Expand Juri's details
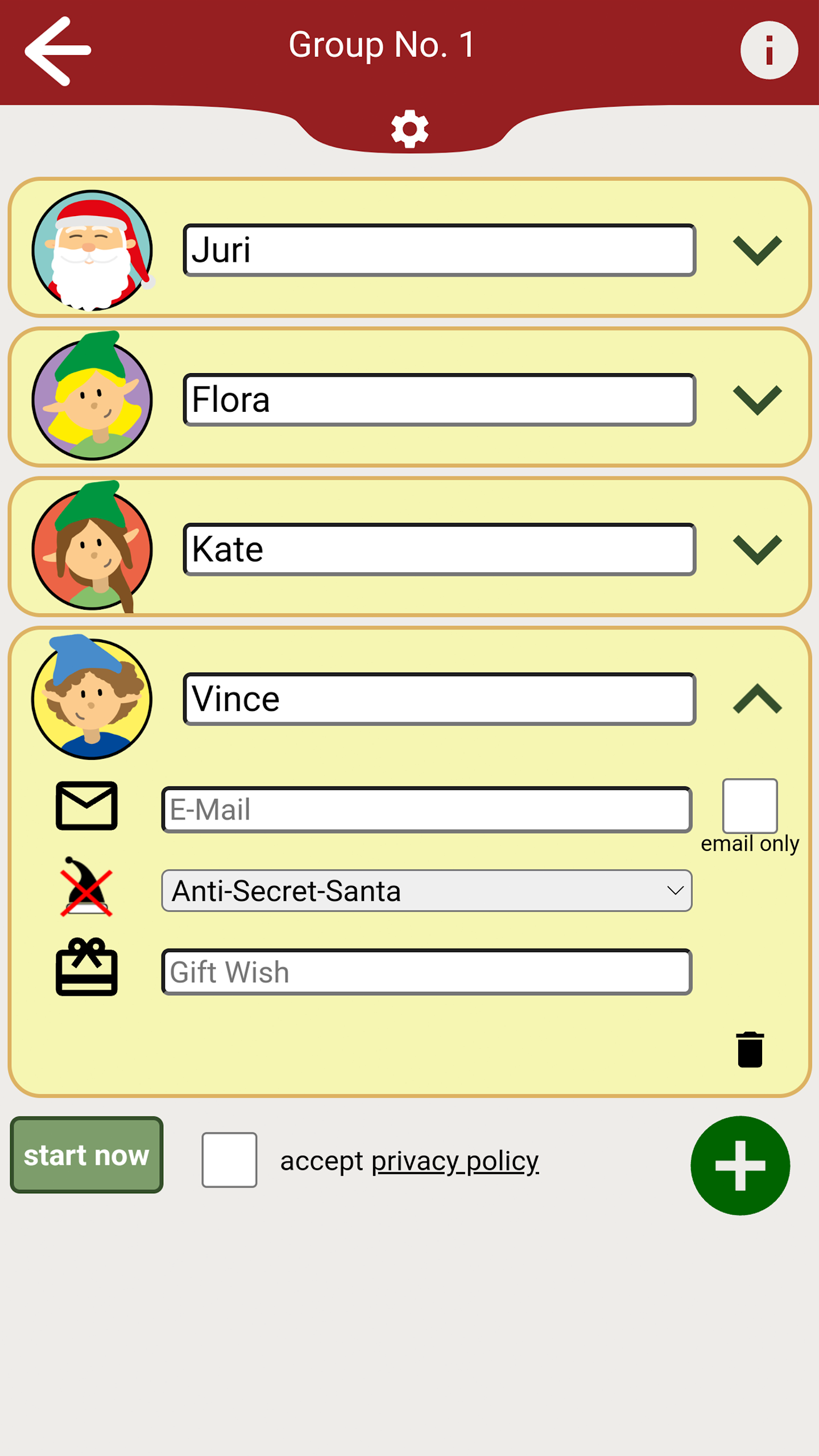The width and height of the screenshot is (819, 1456). pos(757,250)
